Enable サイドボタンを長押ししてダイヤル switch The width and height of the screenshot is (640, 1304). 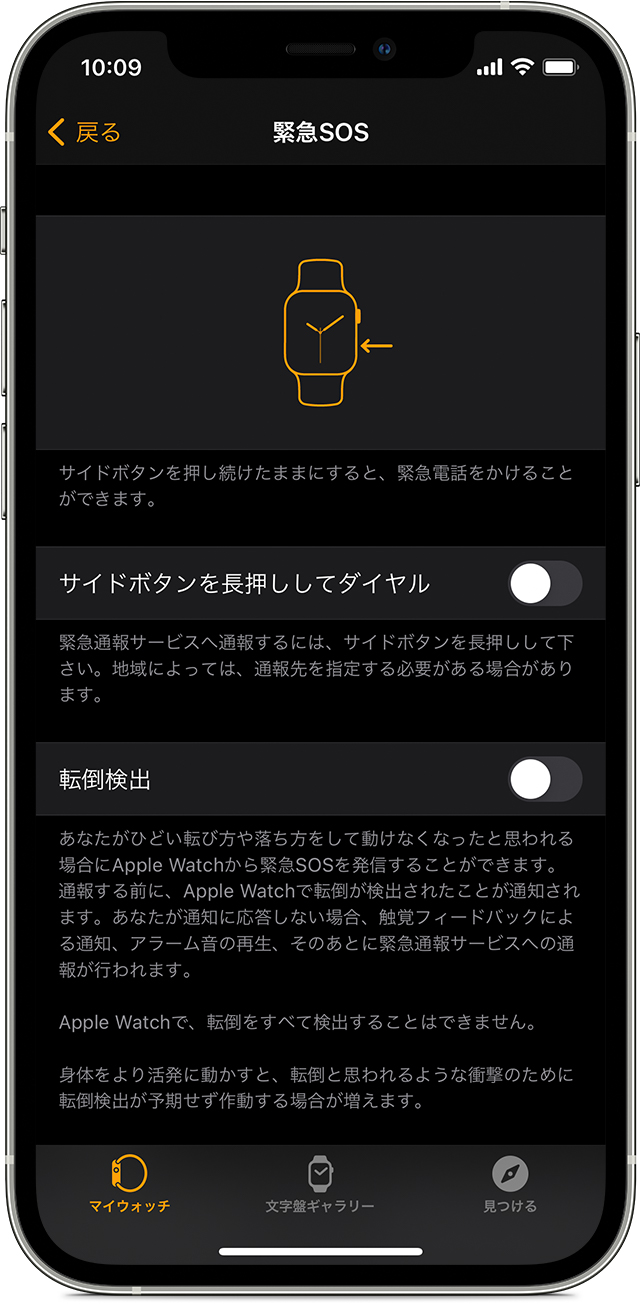point(545,583)
